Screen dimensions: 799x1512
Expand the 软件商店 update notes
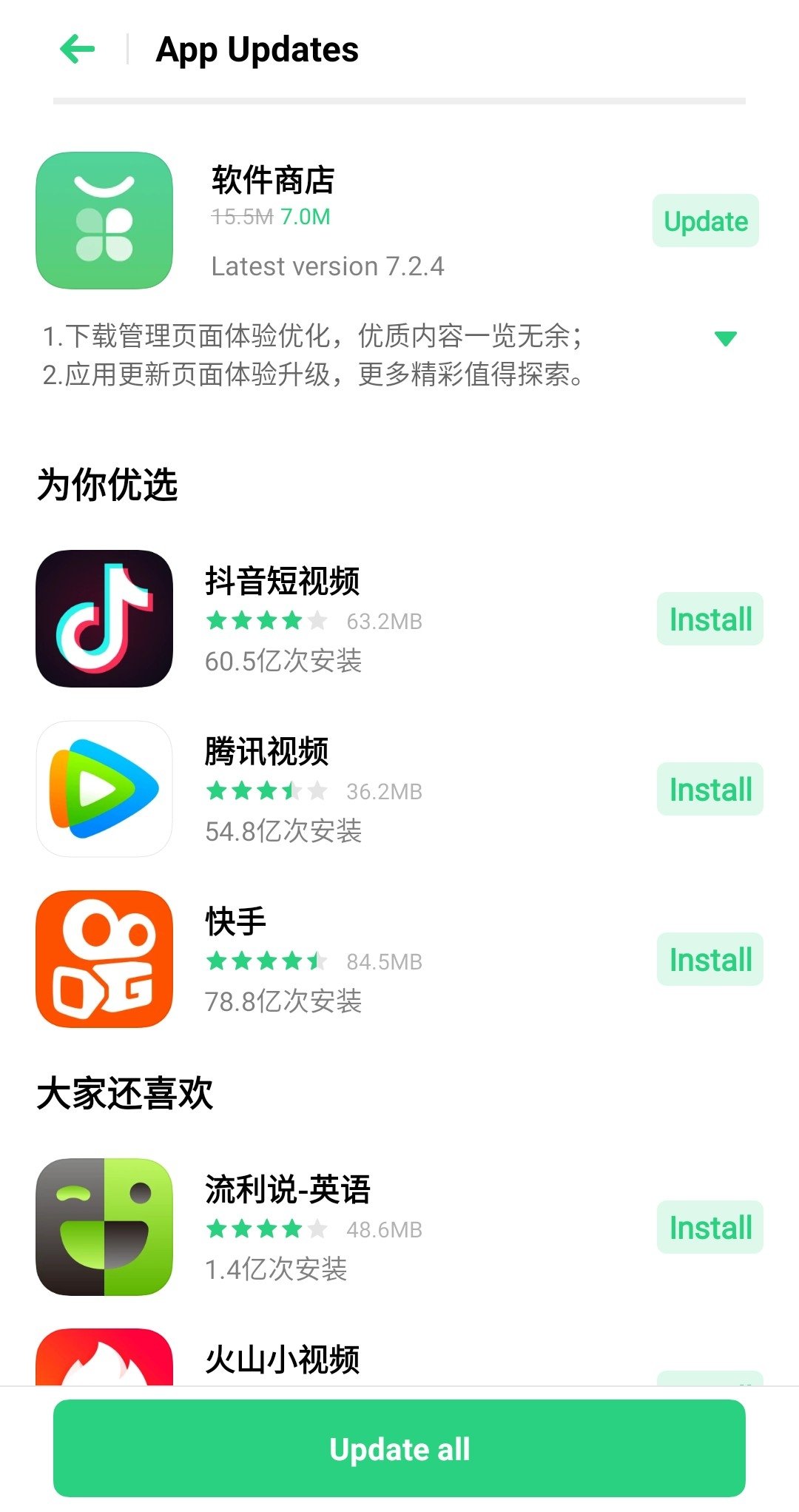pos(726,338)
